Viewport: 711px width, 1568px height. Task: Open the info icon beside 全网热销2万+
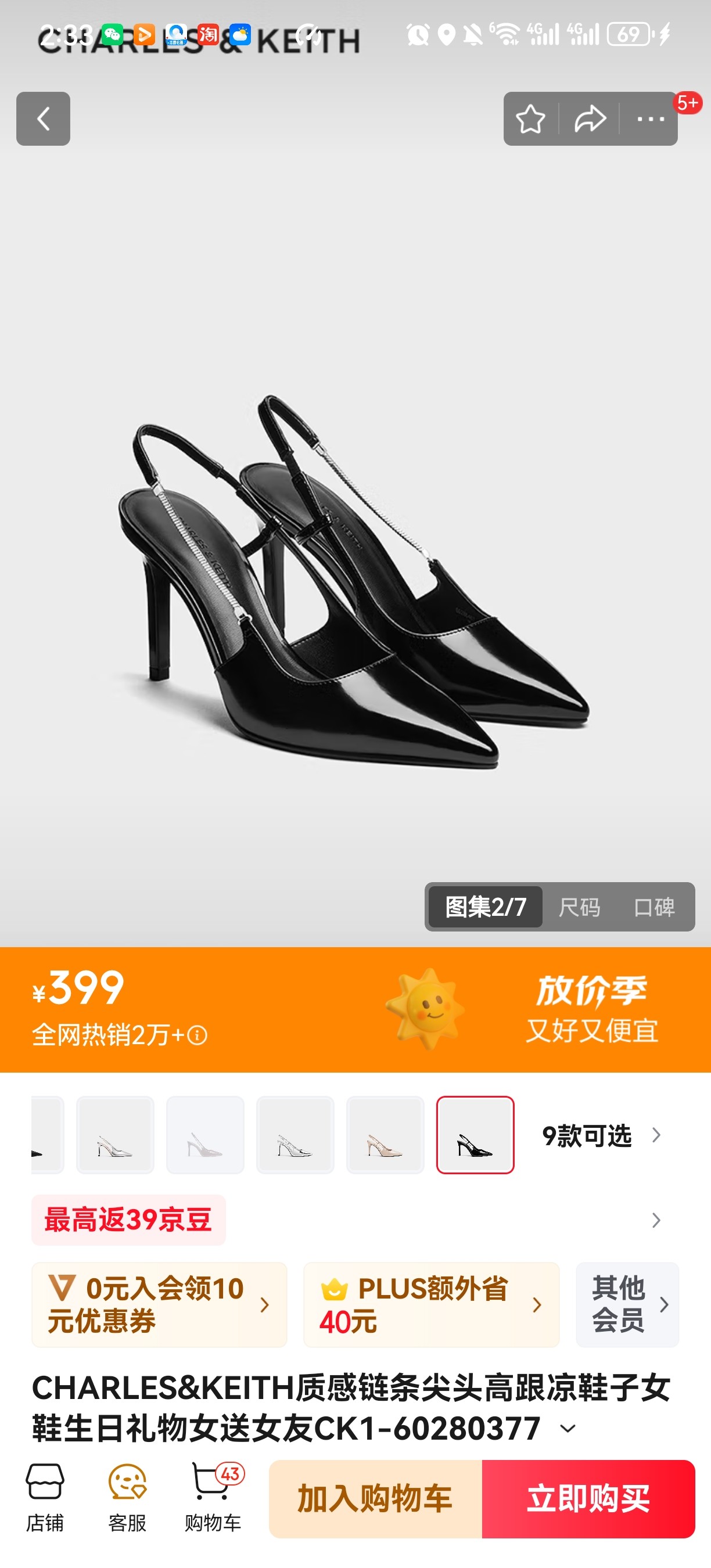pyautogui.click(x=198, y=1035)
